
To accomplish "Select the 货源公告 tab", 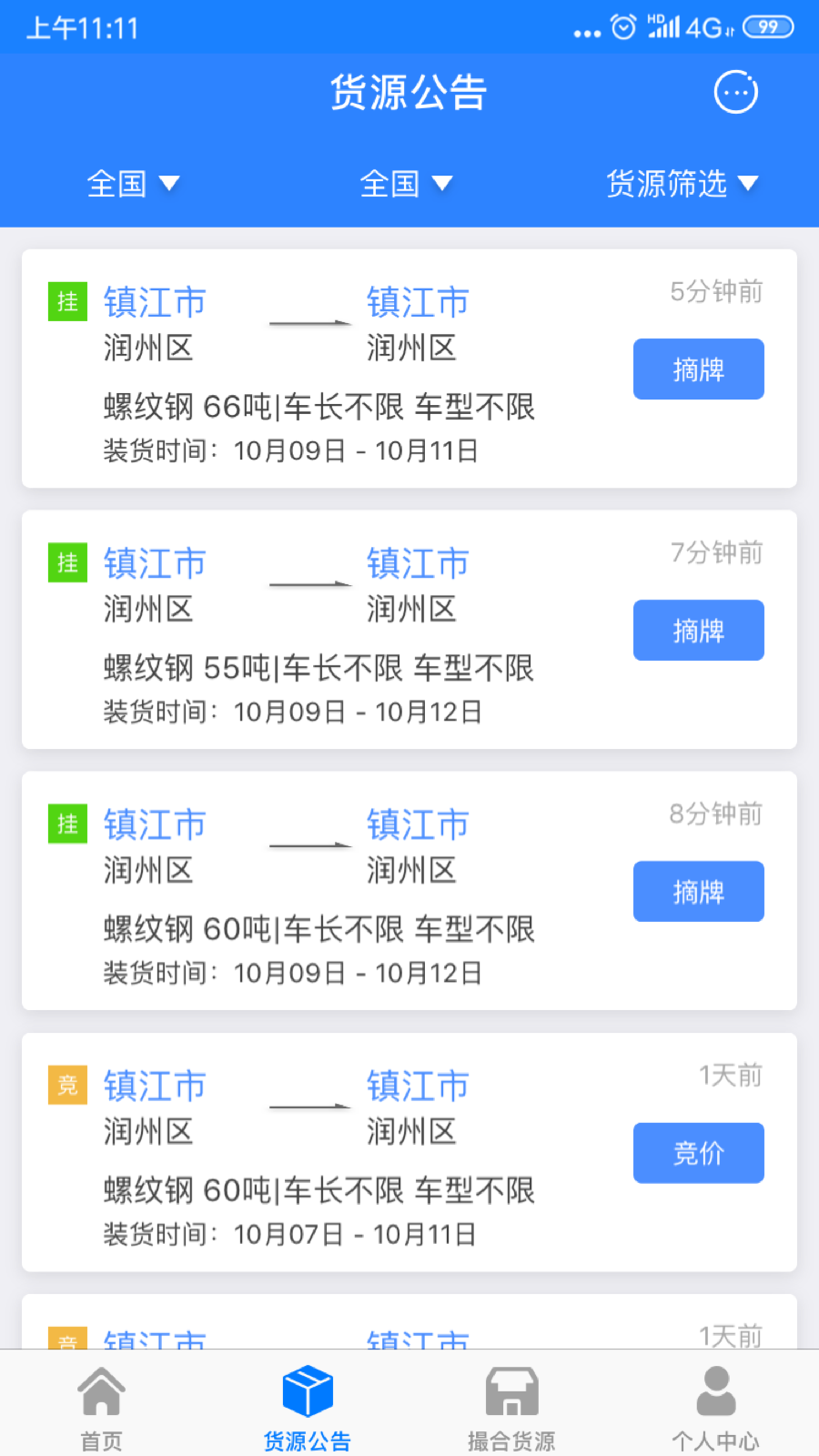I will pos(307,1407).
